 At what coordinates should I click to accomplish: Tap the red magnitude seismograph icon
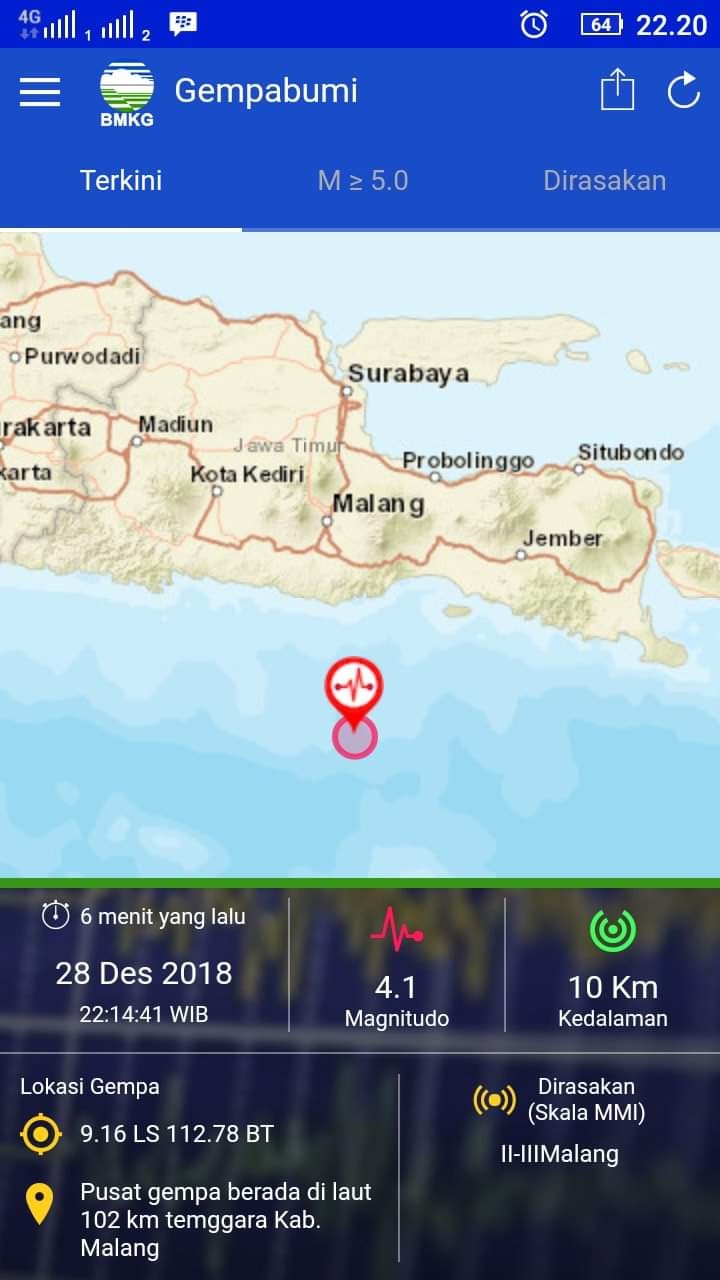(x=398, y=932)
